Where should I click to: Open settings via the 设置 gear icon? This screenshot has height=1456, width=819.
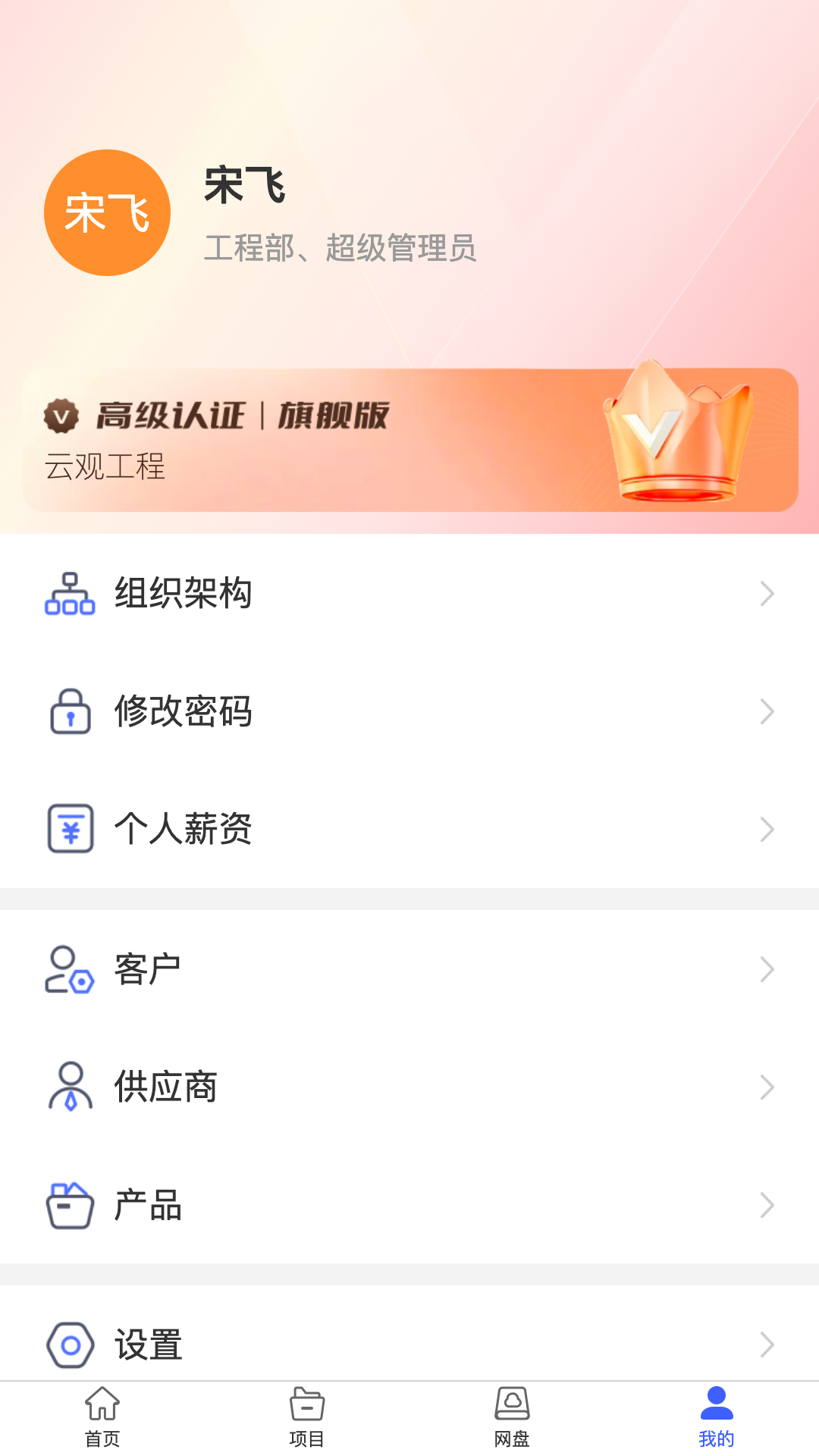[69, 1344]
